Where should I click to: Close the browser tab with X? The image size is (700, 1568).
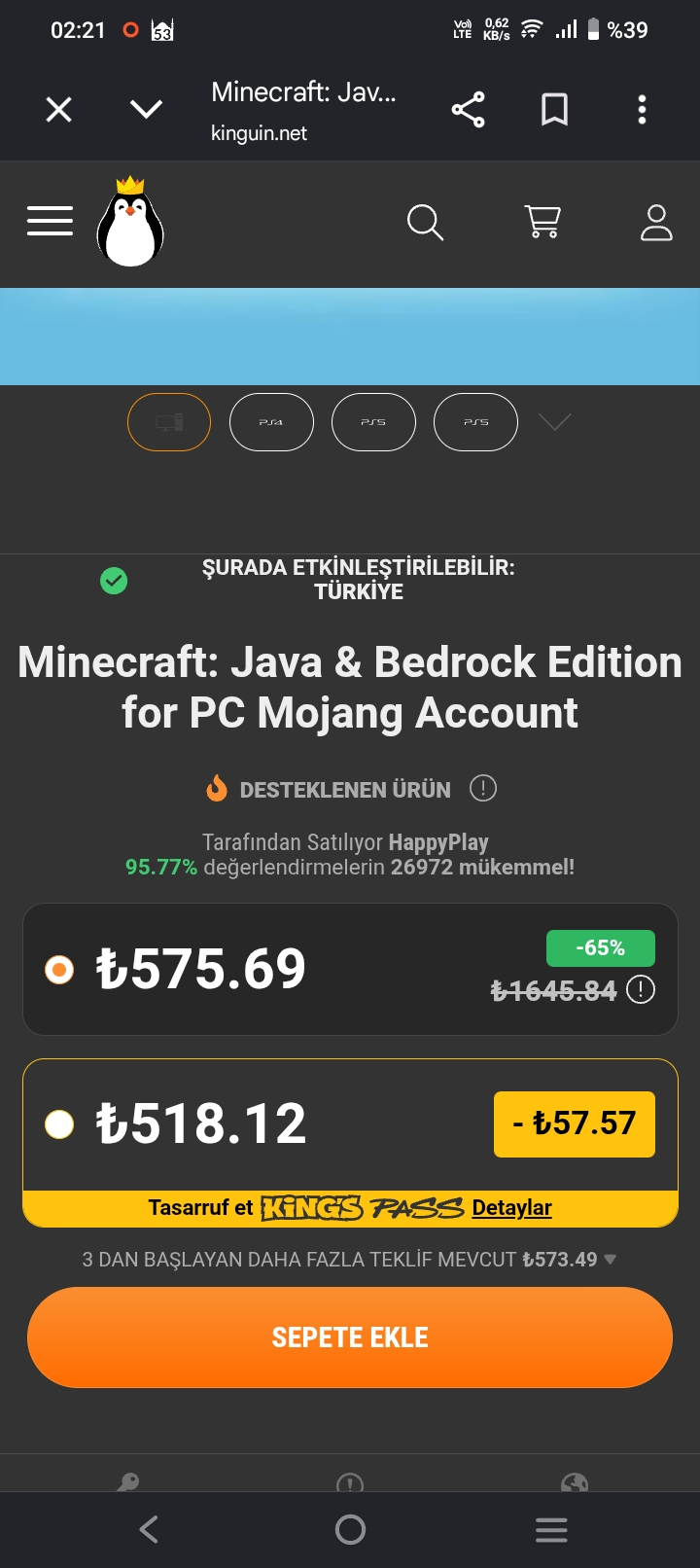(59, 110)
